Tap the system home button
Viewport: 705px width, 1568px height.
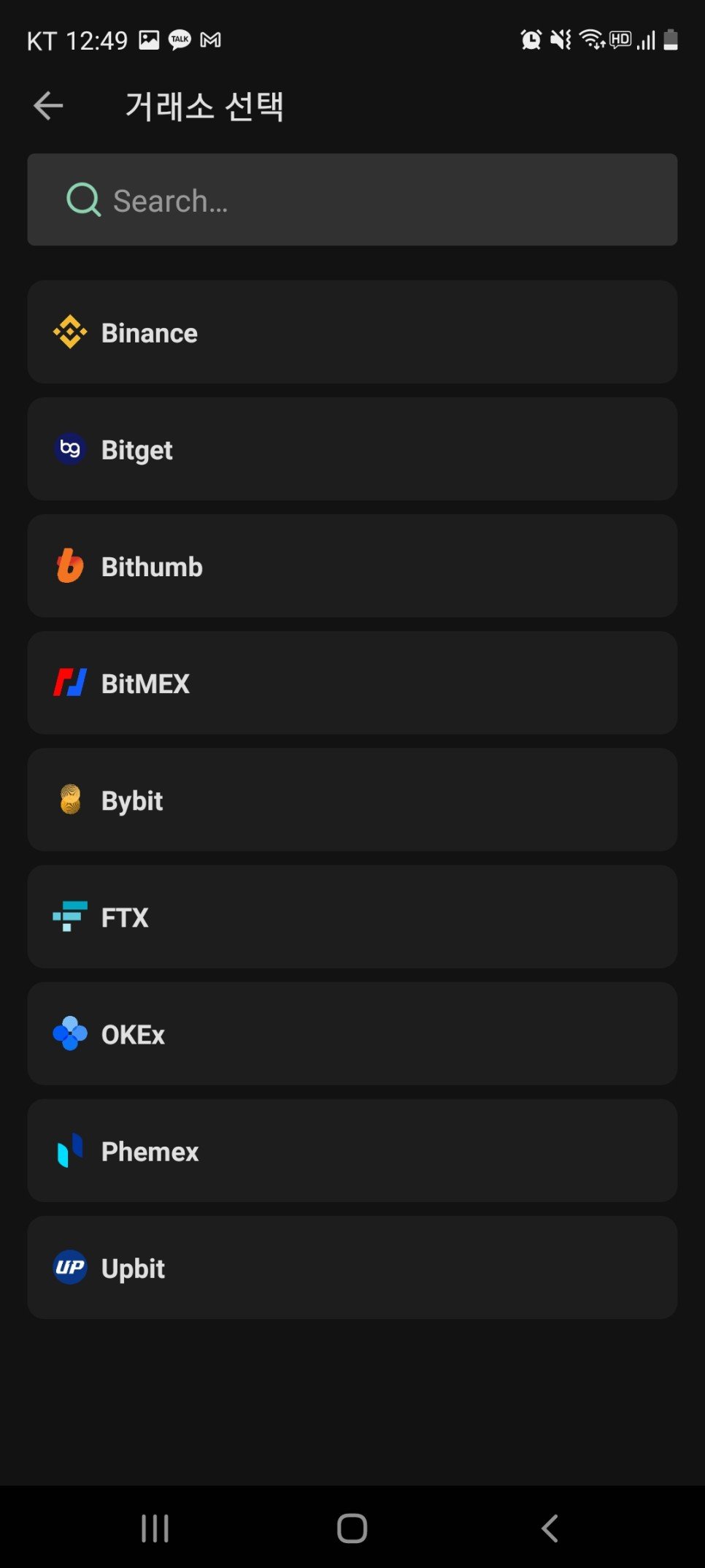352,1528
